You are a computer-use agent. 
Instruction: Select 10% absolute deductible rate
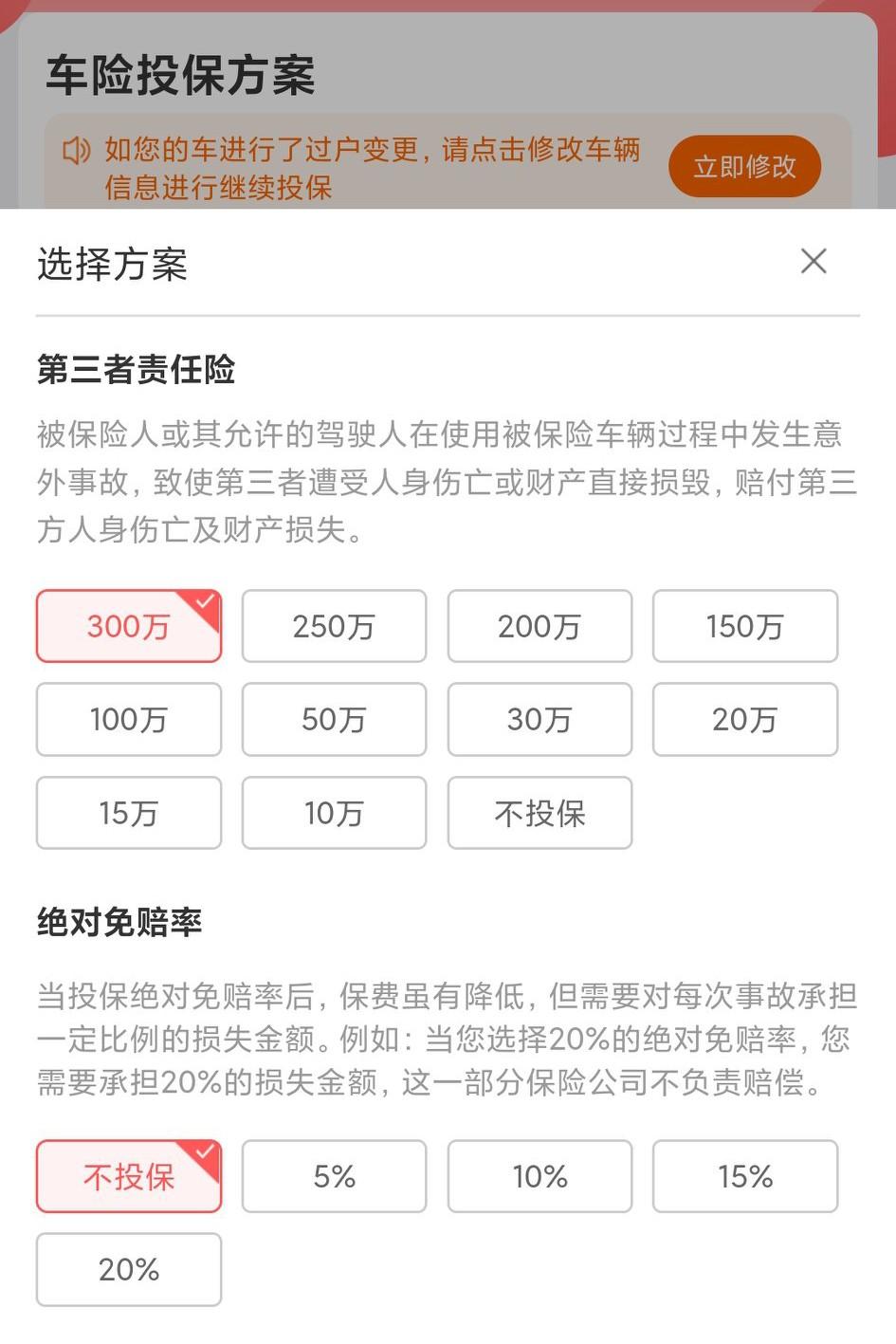[x=539, y=1176]
